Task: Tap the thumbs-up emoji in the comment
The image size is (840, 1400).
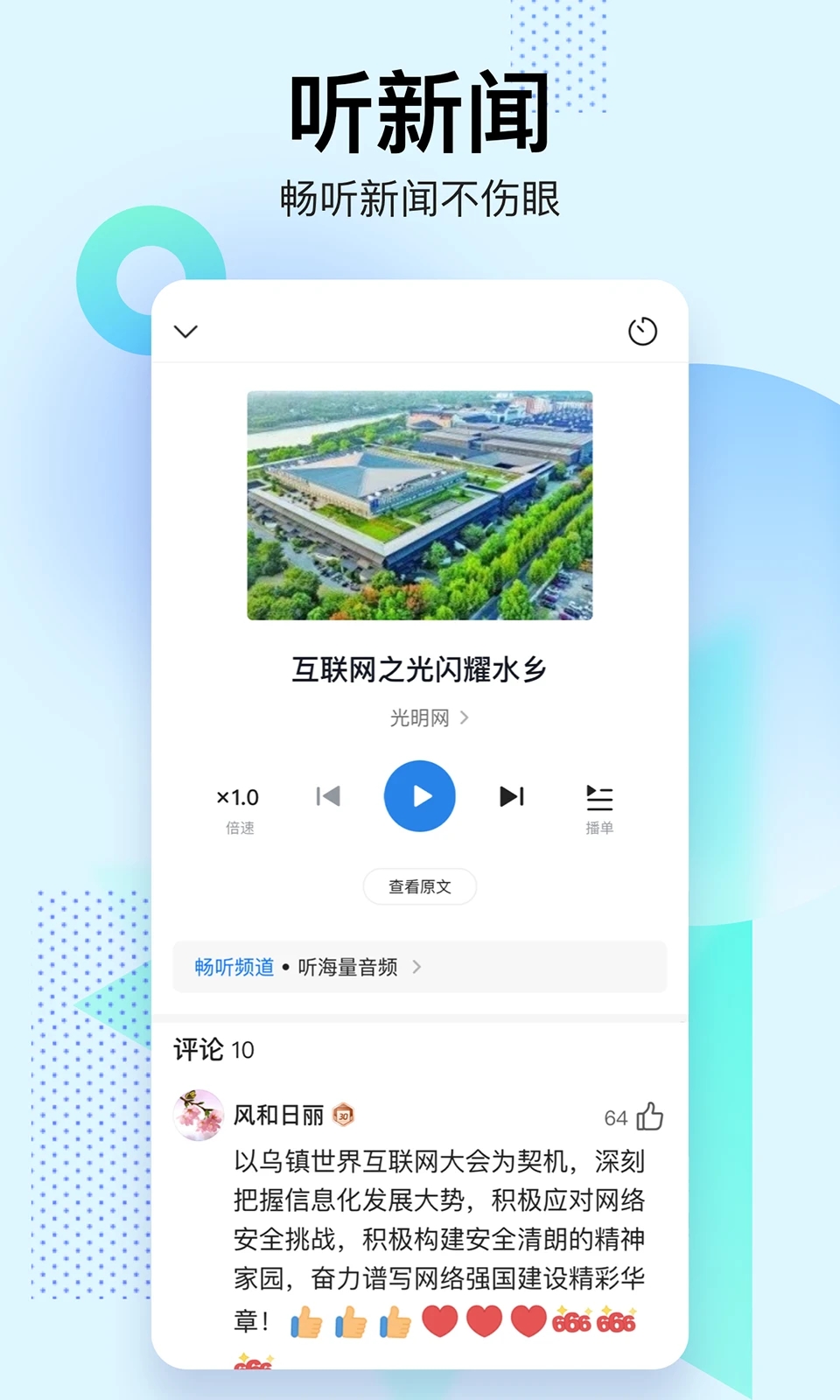Action: pos(304,1320)
